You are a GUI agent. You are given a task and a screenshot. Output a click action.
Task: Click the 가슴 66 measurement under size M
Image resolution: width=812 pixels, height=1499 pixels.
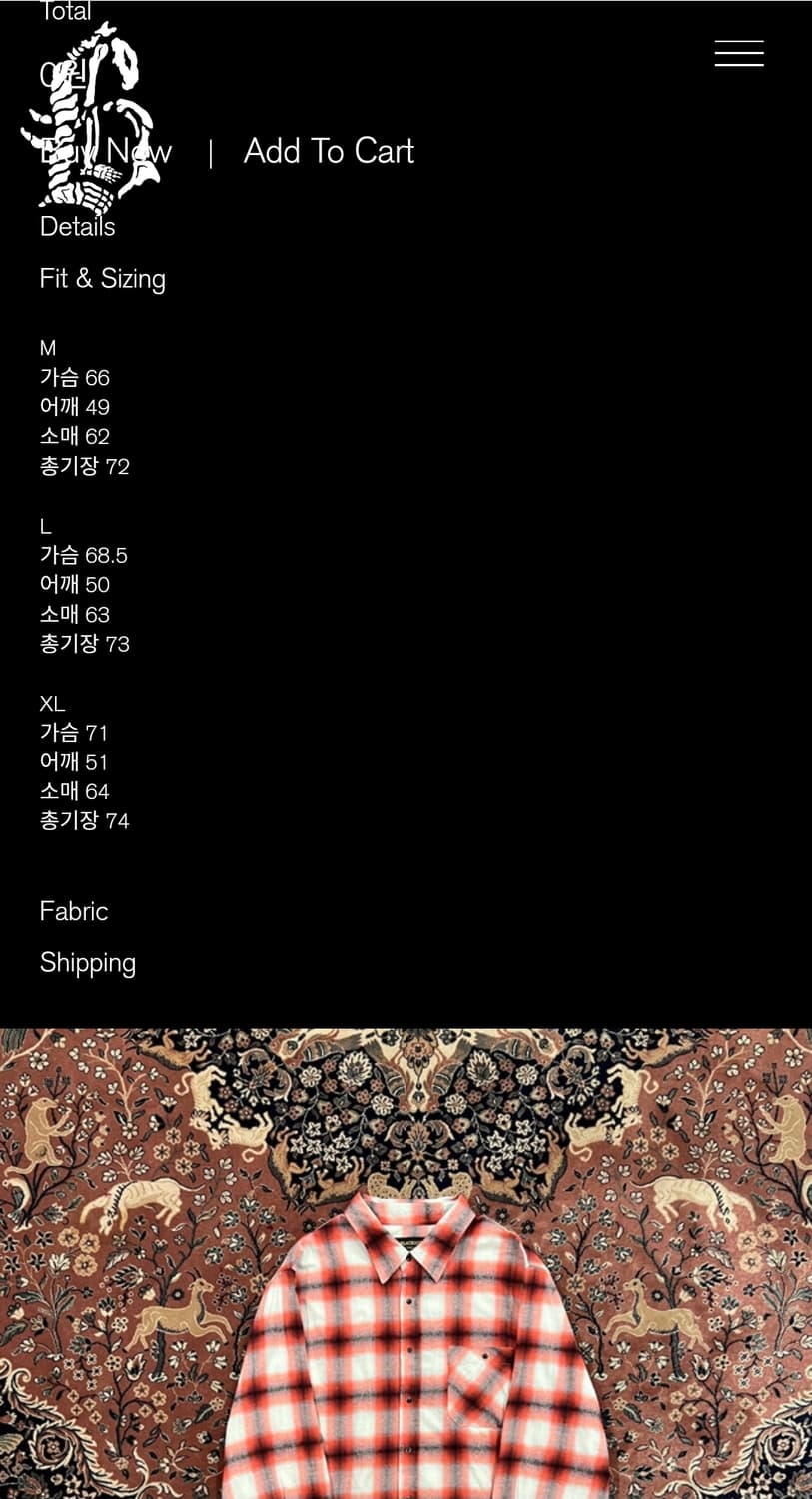(75, 378)
